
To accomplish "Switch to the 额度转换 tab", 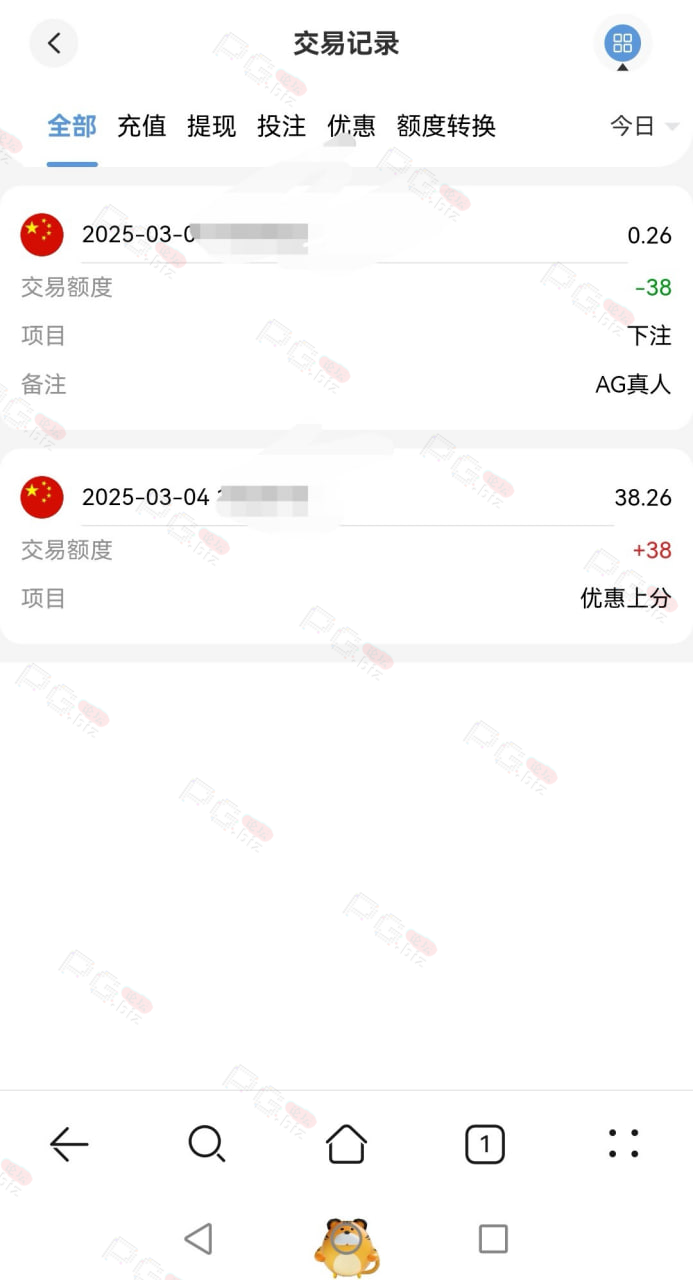I will [x=446, y=126].
